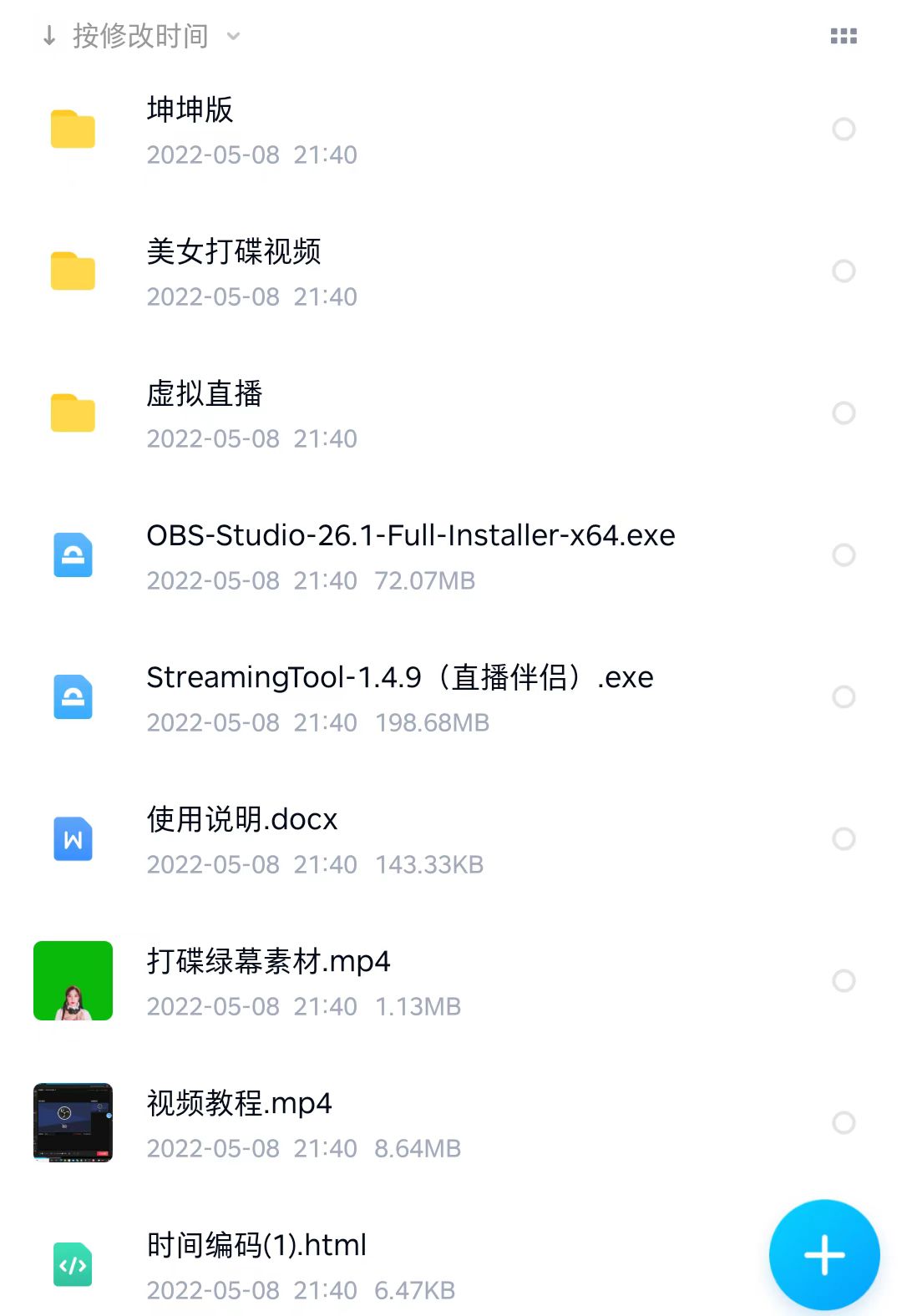Viewport: 902px width, 1316px height.
Task: Click the StreamingTool exe file icon
Action: point(72,697)
